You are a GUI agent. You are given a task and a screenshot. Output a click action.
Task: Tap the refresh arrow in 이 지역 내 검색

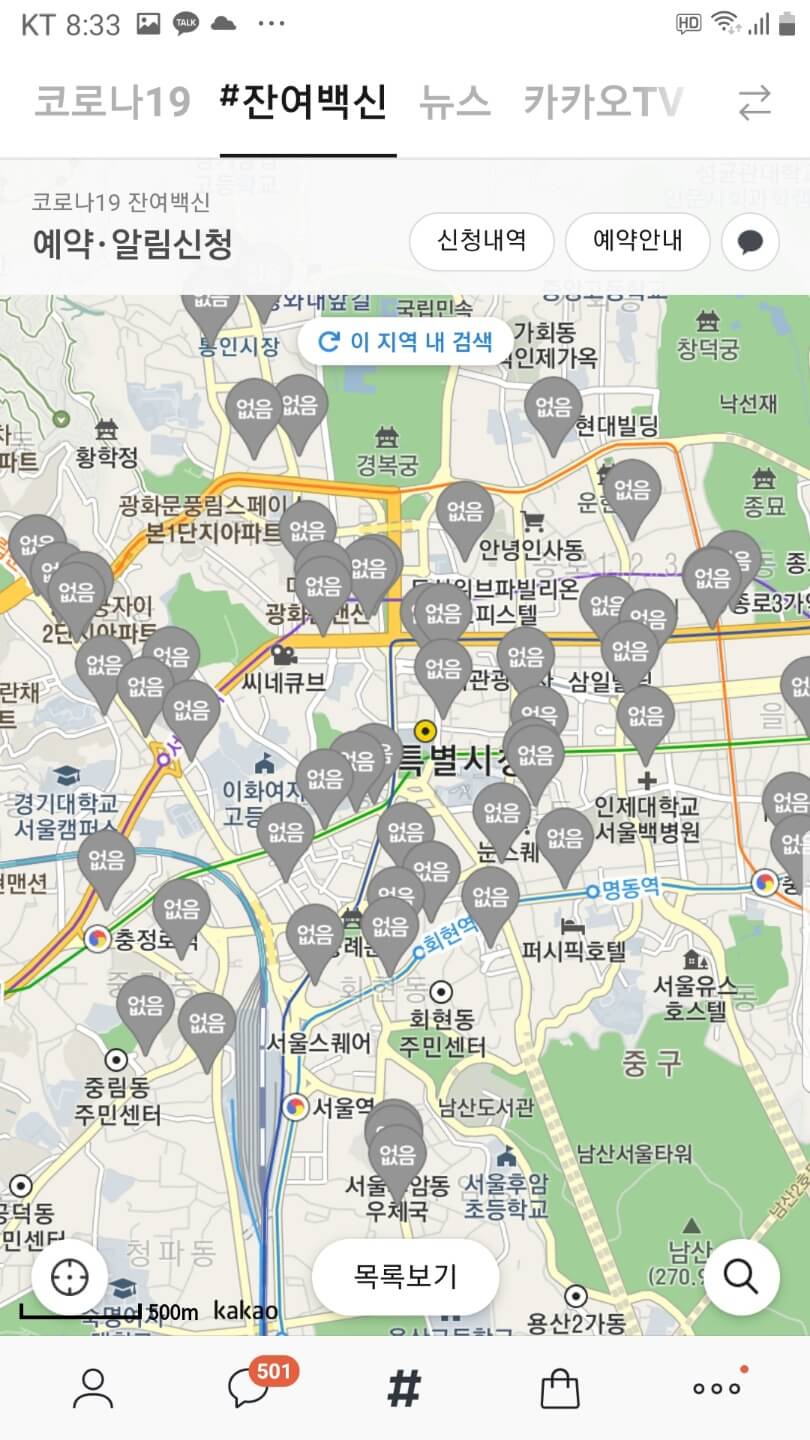(329, 342)
